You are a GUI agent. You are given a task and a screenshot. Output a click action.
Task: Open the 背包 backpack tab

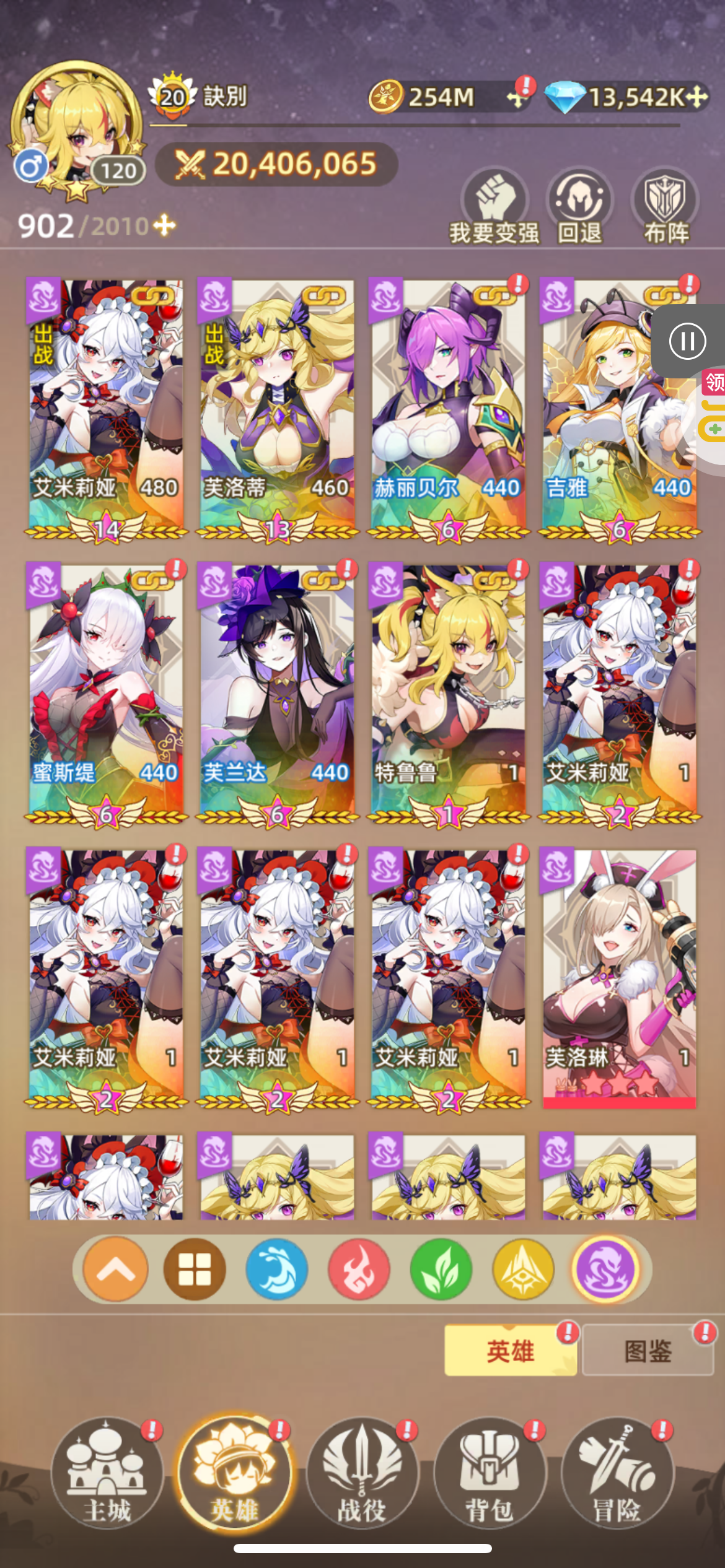(x=490, y=1473)
